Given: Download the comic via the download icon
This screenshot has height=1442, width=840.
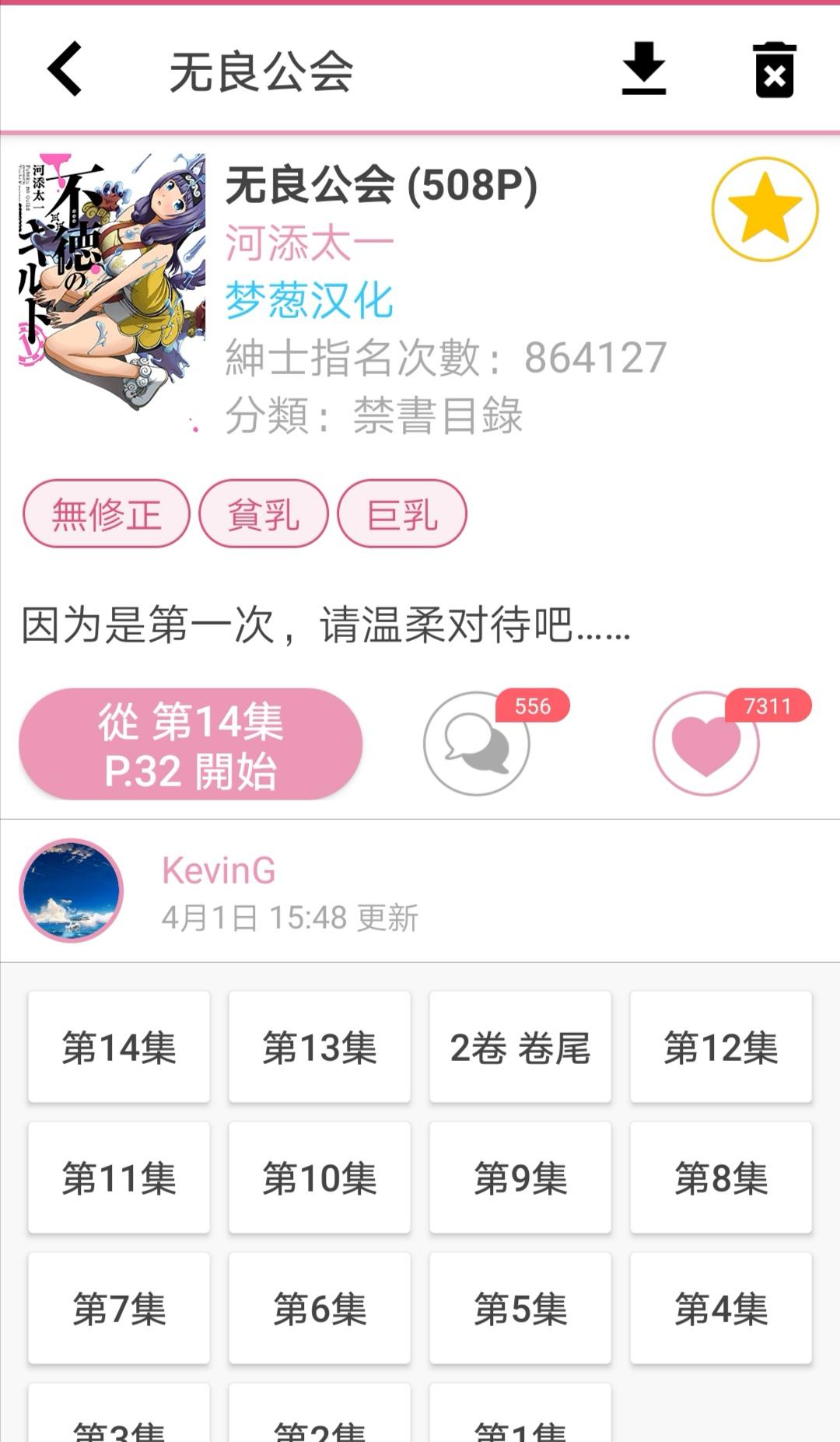Looking at the screenshot, I should click(644, 69).
